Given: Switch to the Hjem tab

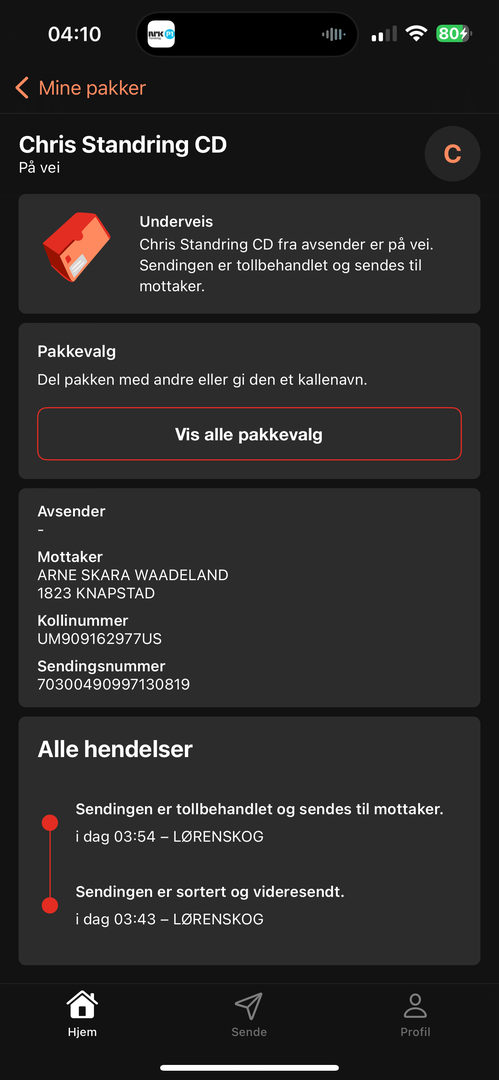Looking at the screenshot, I should 82,1015.
